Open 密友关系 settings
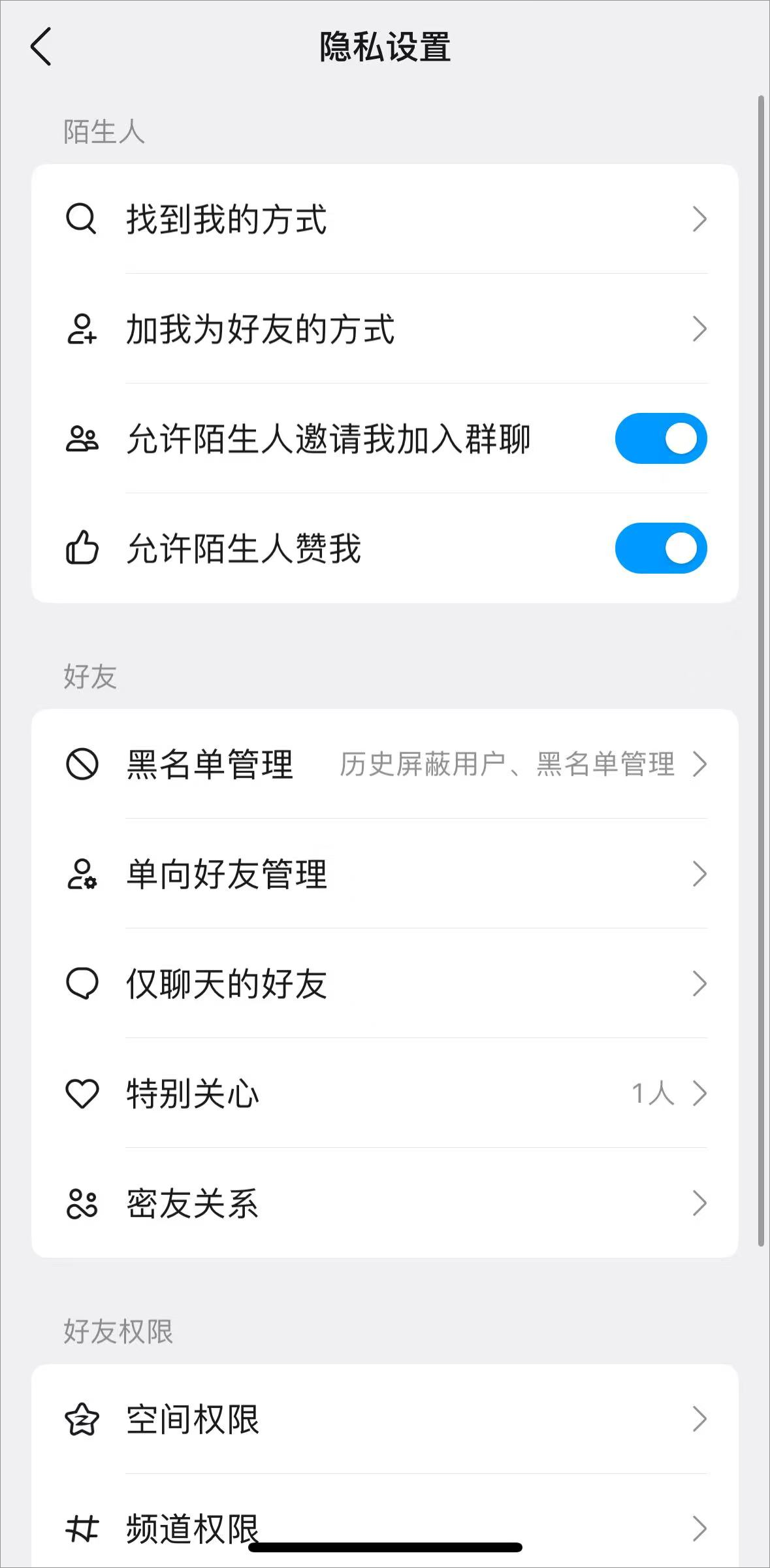Screen dimensions: 770x1568 coord(385,1203)
